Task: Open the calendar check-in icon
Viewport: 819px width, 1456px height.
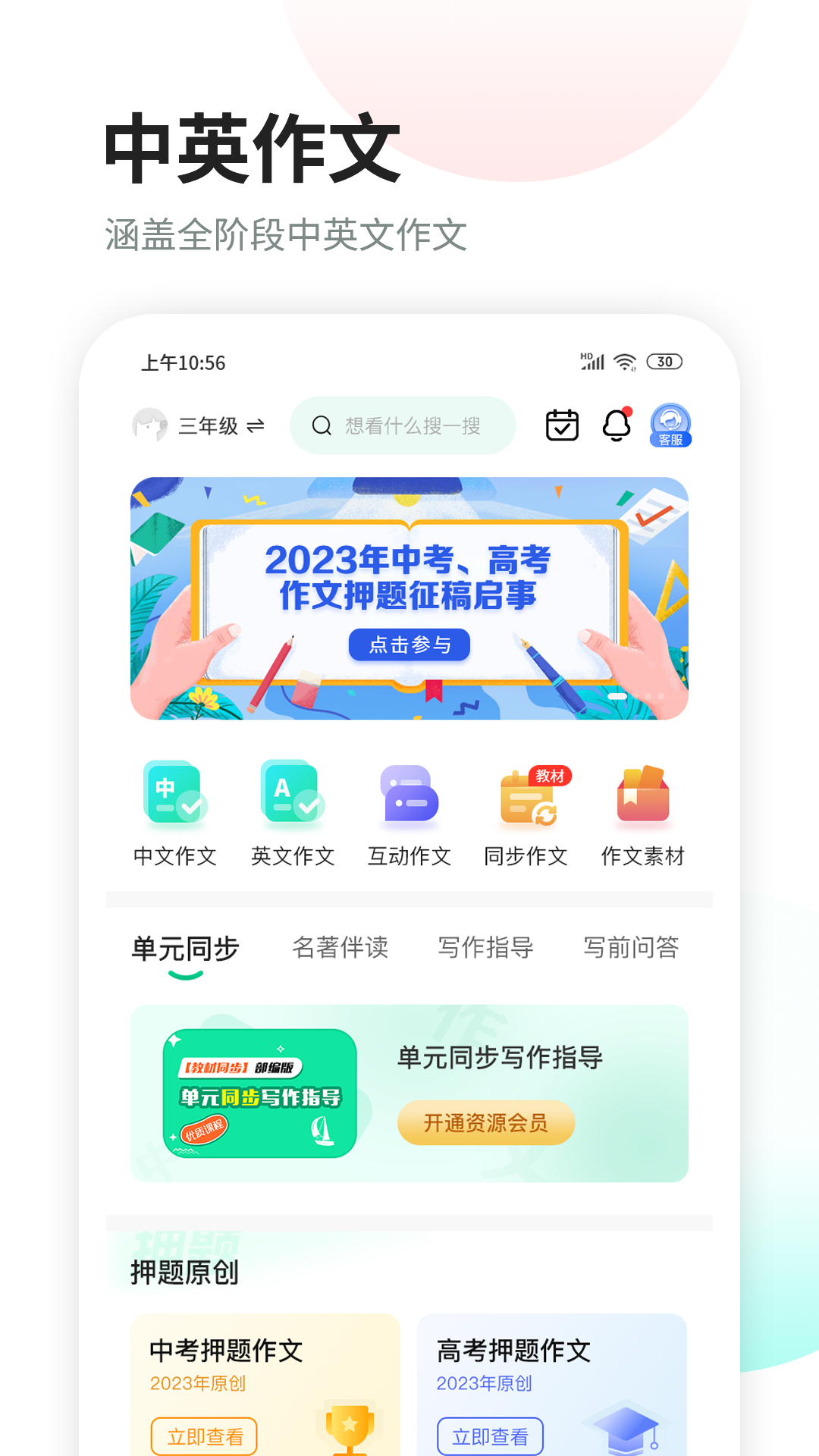Action: pyautogui.click(x=562, y=425)
